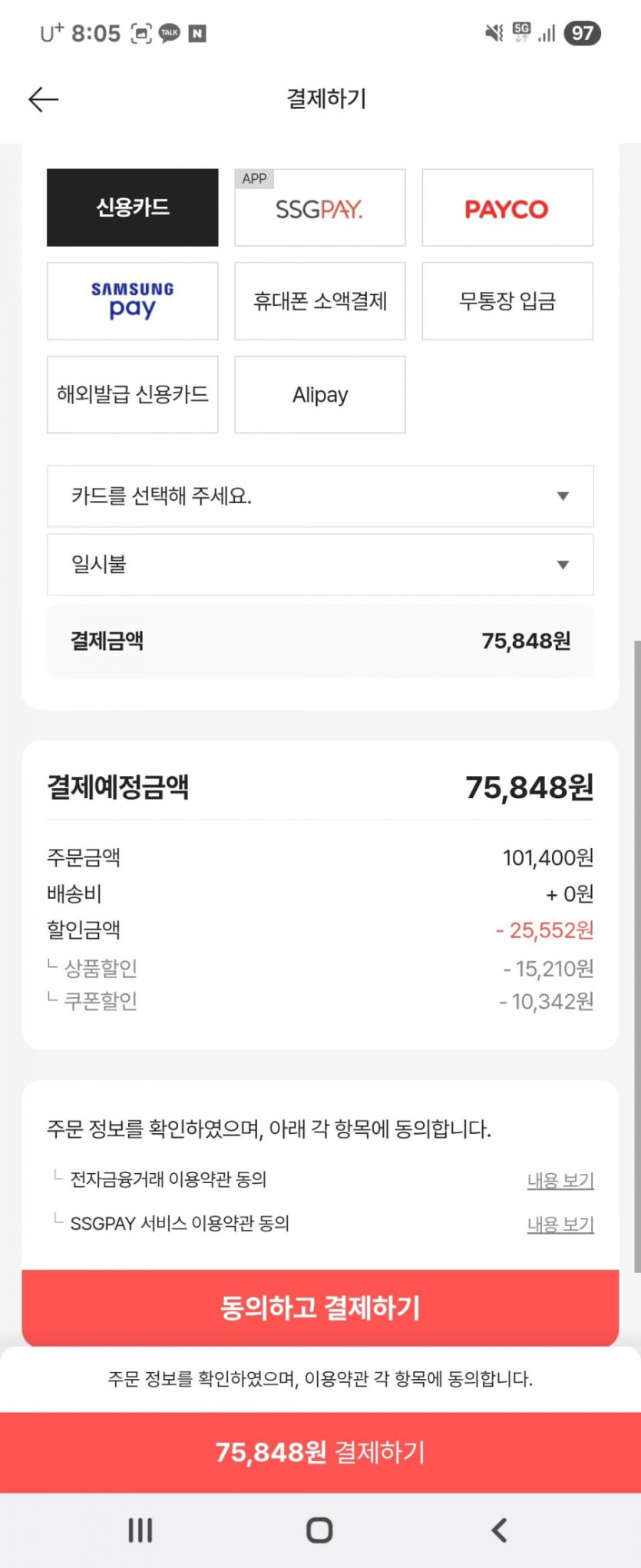Open the 일시불 installment dropdown

(x=319, y=565)
